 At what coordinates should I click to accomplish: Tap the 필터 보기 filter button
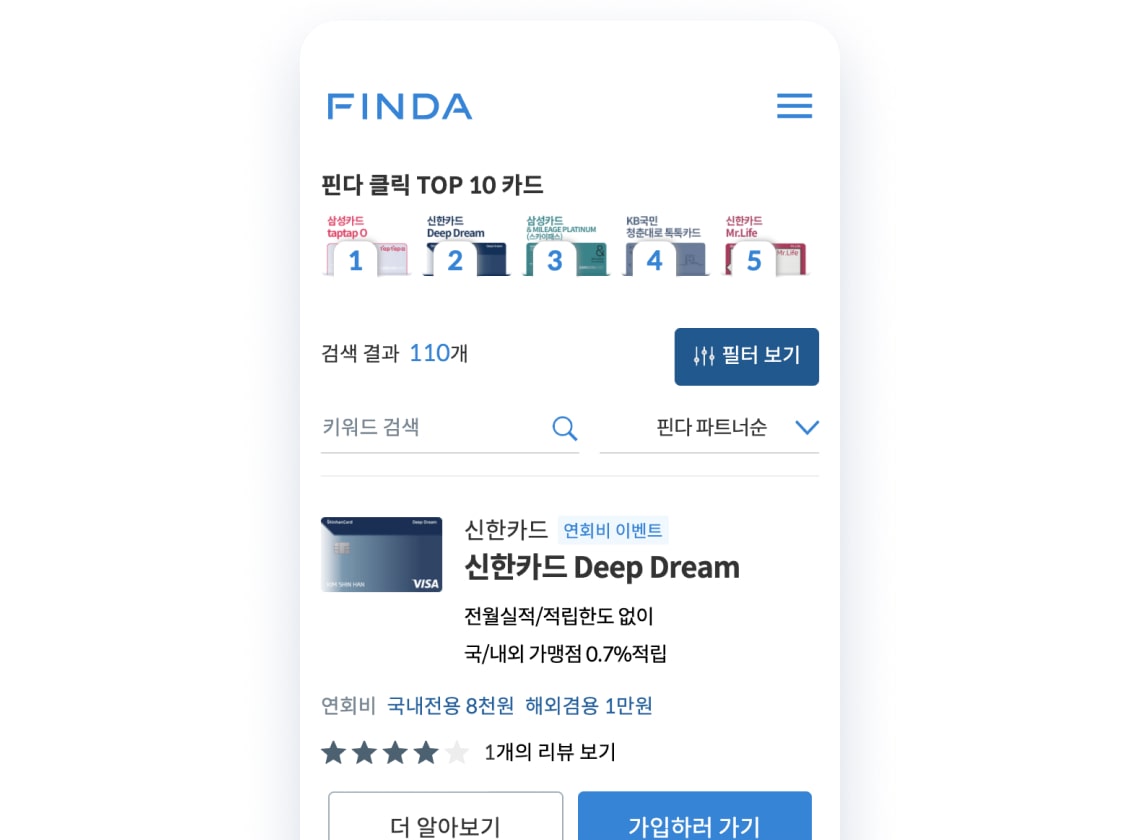746,356
